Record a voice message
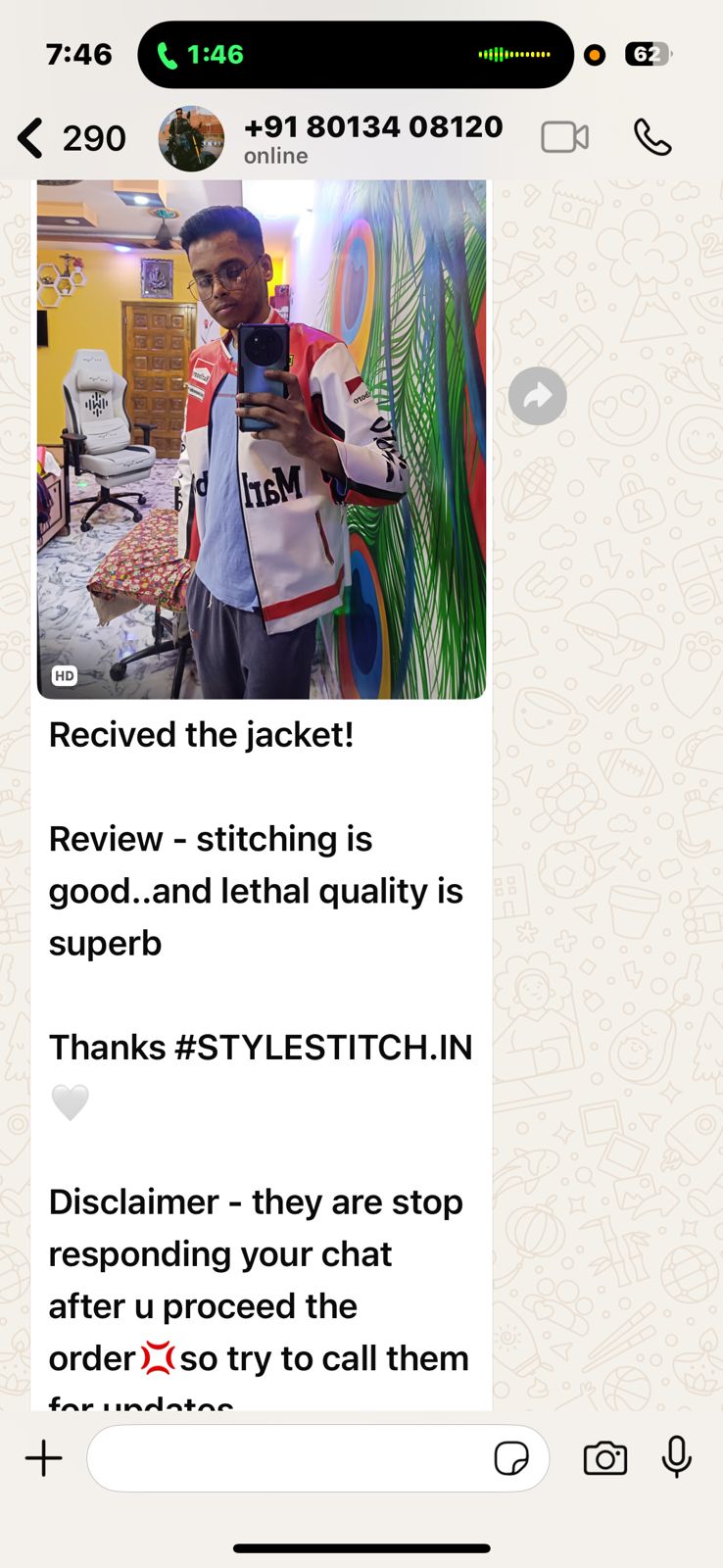Viewport: 723px width, 1568px height. click(677, 1458)
